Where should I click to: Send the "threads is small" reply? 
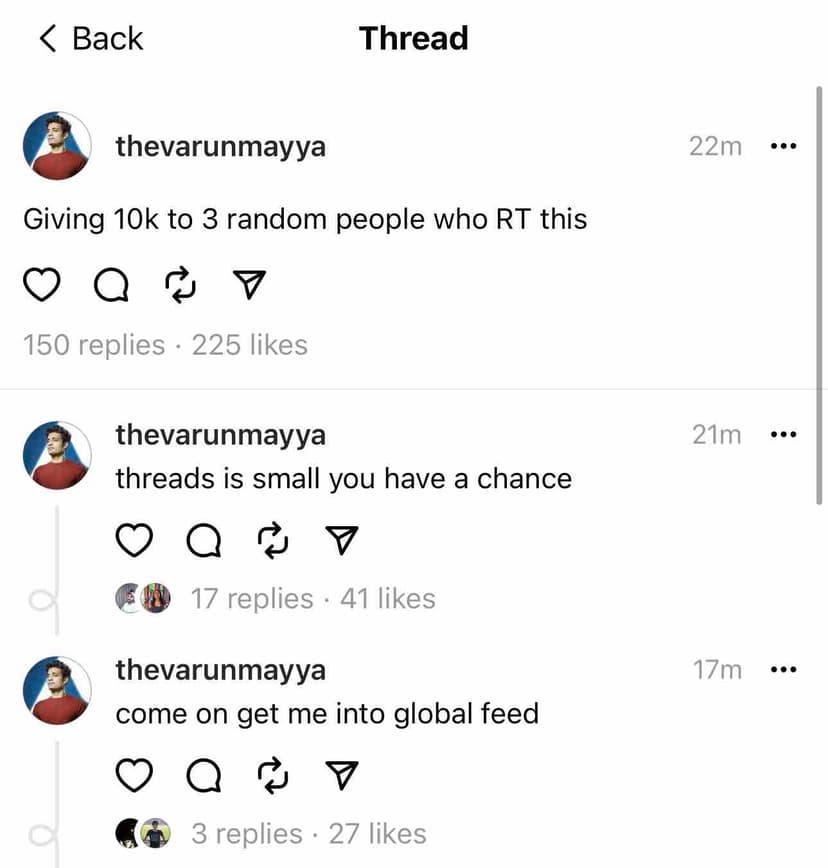pos(343,541)
